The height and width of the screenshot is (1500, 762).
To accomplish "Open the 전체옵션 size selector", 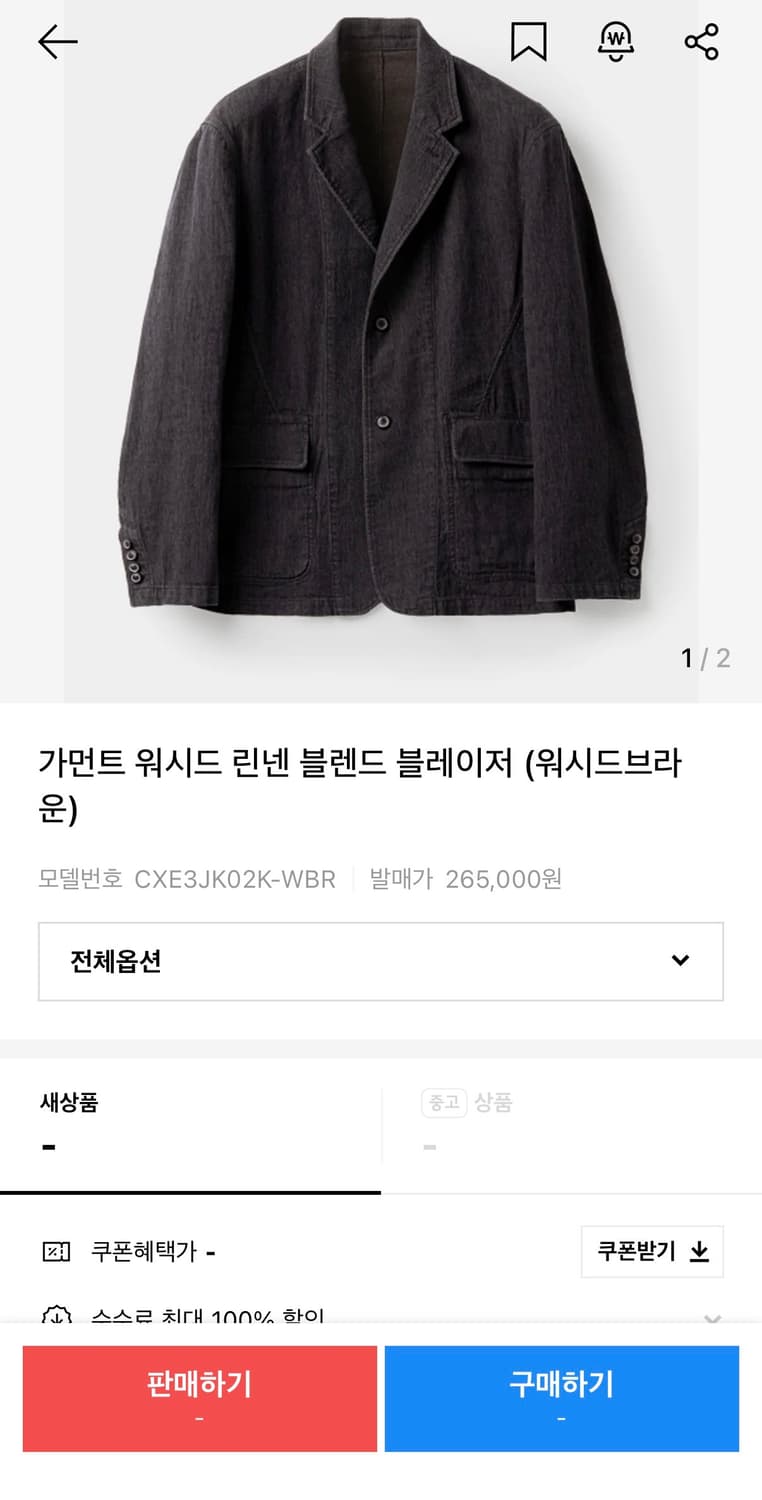I will click(380, 961).
